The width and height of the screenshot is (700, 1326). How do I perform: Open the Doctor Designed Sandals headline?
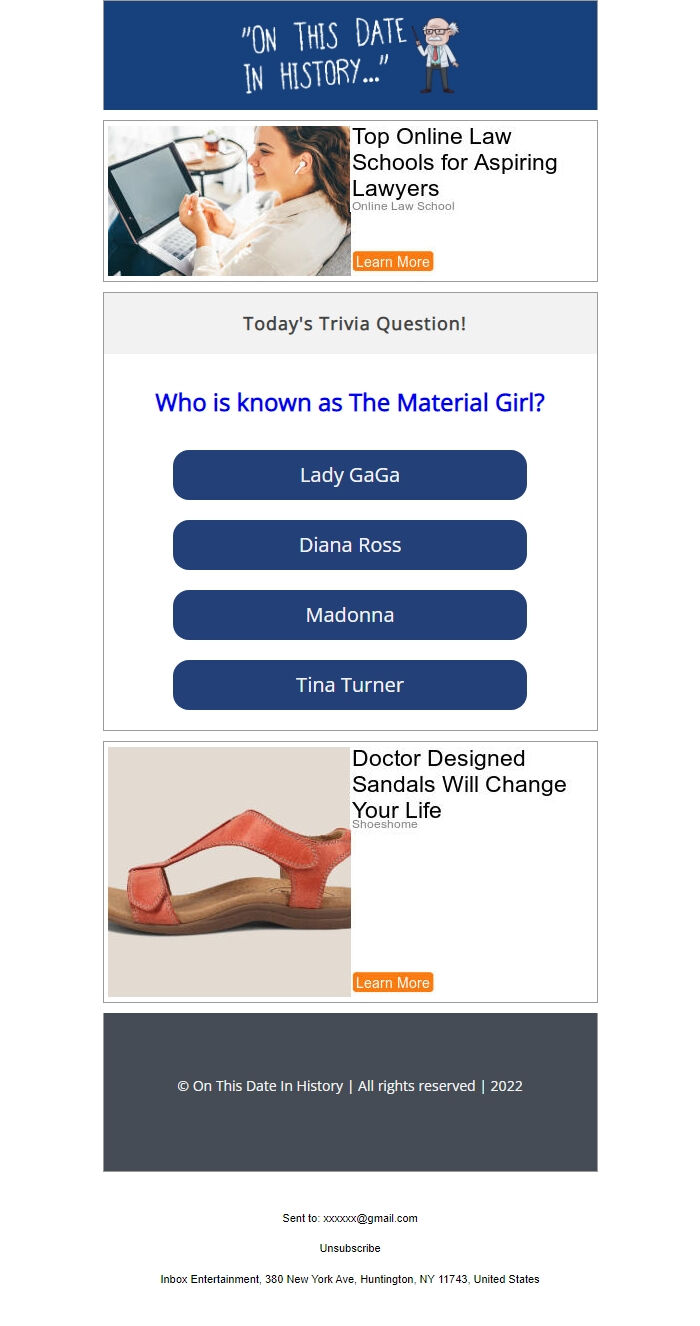pos(459,784)
